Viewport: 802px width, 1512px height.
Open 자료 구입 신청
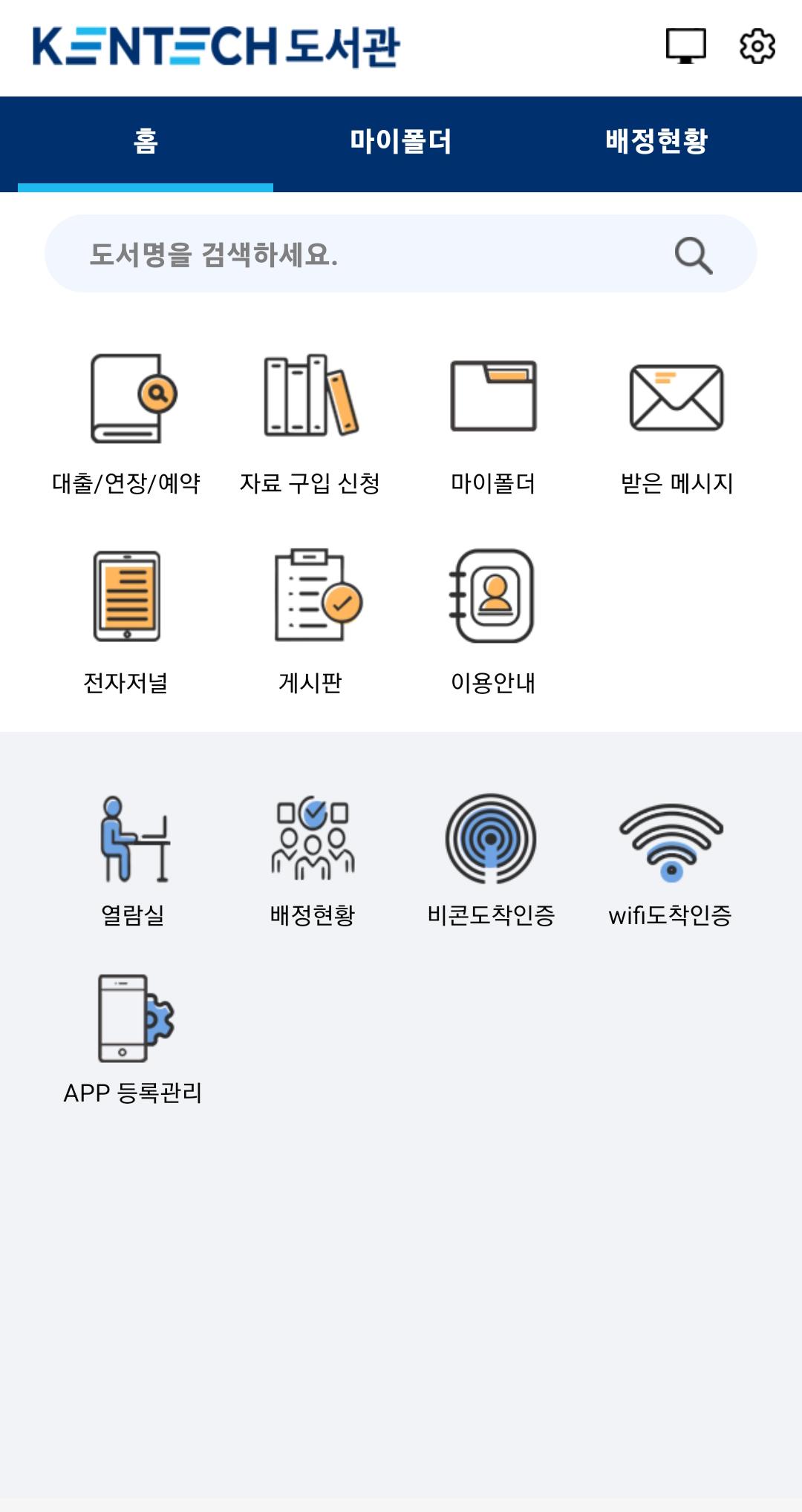coord(310,425)
